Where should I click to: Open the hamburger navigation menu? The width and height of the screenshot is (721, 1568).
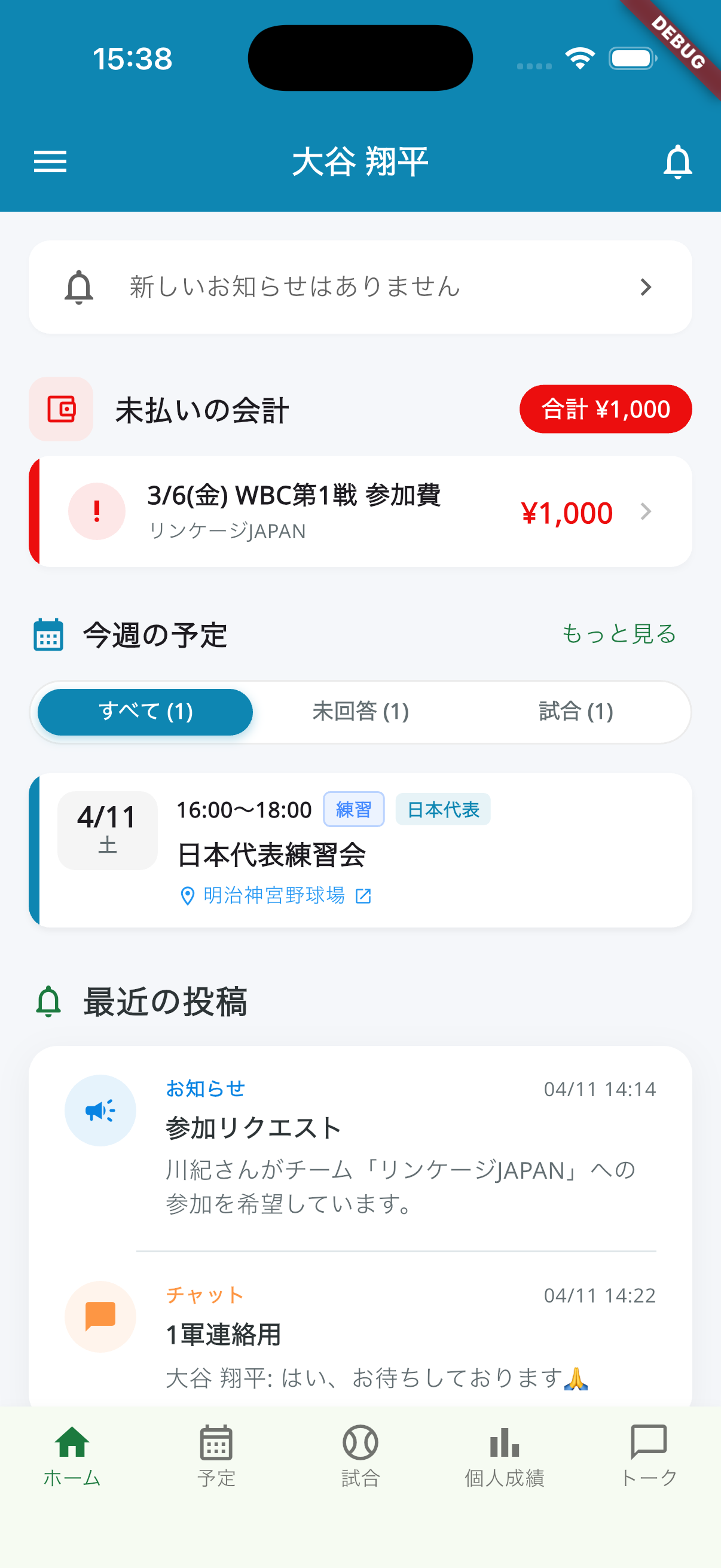50,162
